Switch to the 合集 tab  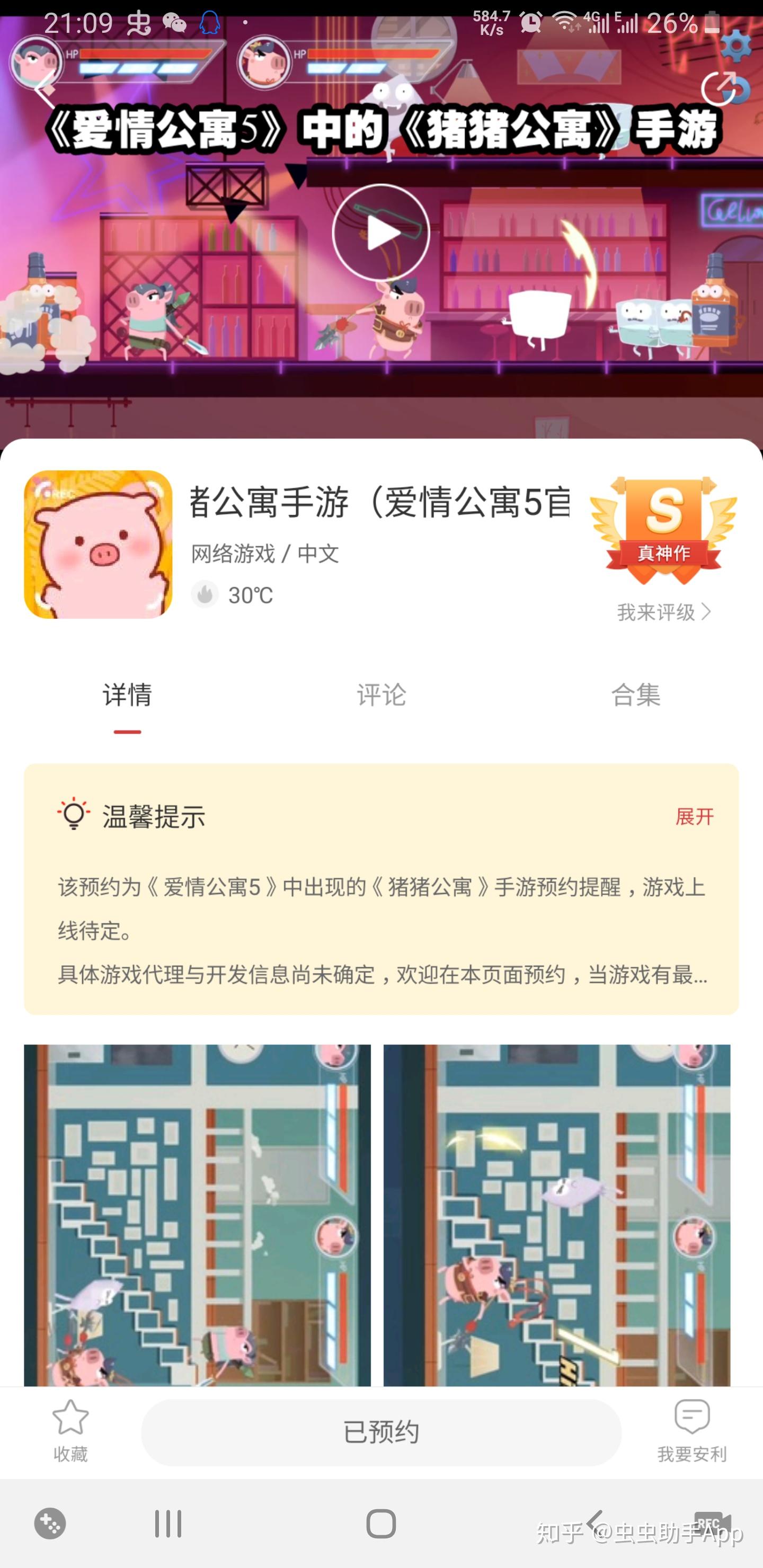pos(635,694)
